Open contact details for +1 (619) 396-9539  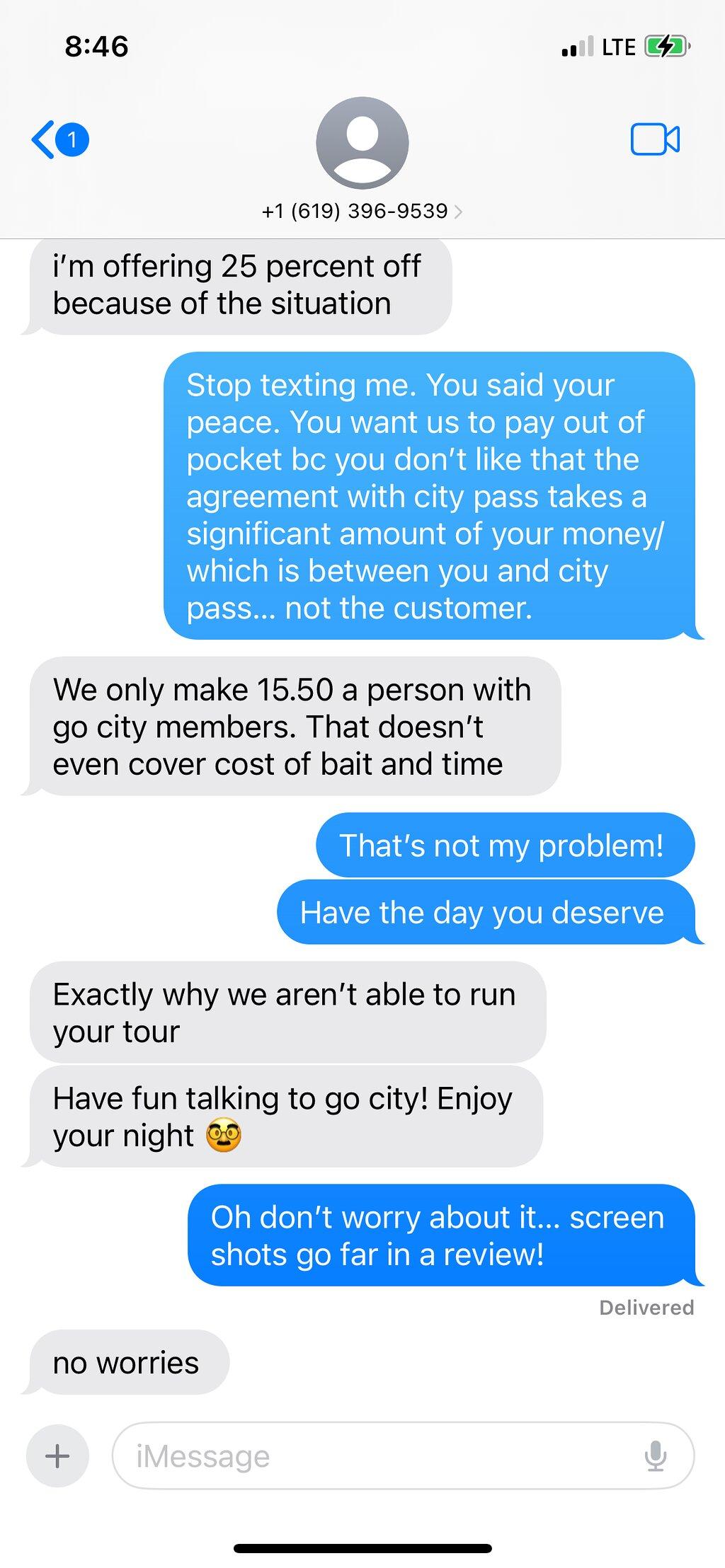pyautogui.click(x=362, y=211)
